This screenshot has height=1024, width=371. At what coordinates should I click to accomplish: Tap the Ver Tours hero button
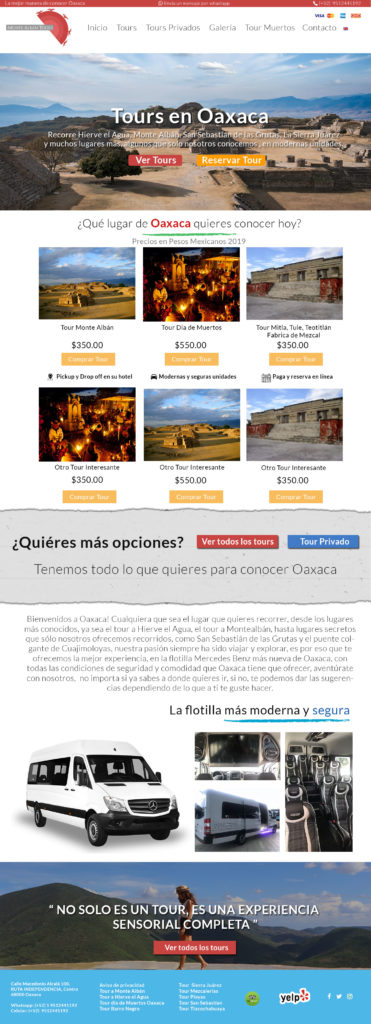[155, 160]
